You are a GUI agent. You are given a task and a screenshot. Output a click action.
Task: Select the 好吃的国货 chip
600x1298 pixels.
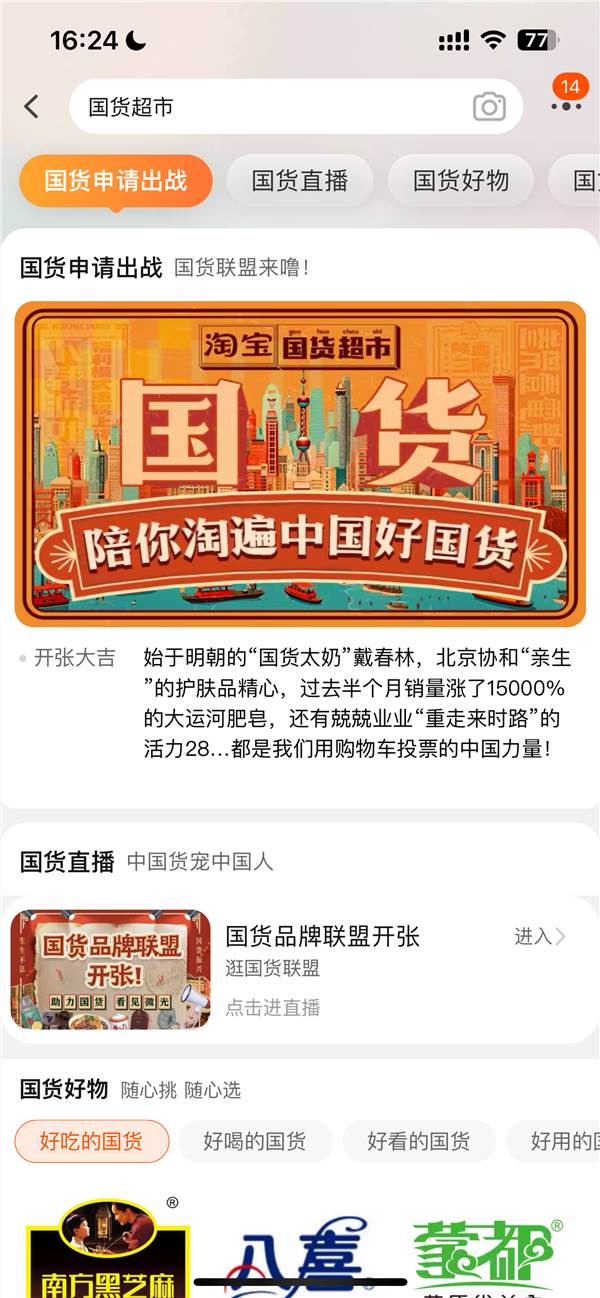point(92,1142)
